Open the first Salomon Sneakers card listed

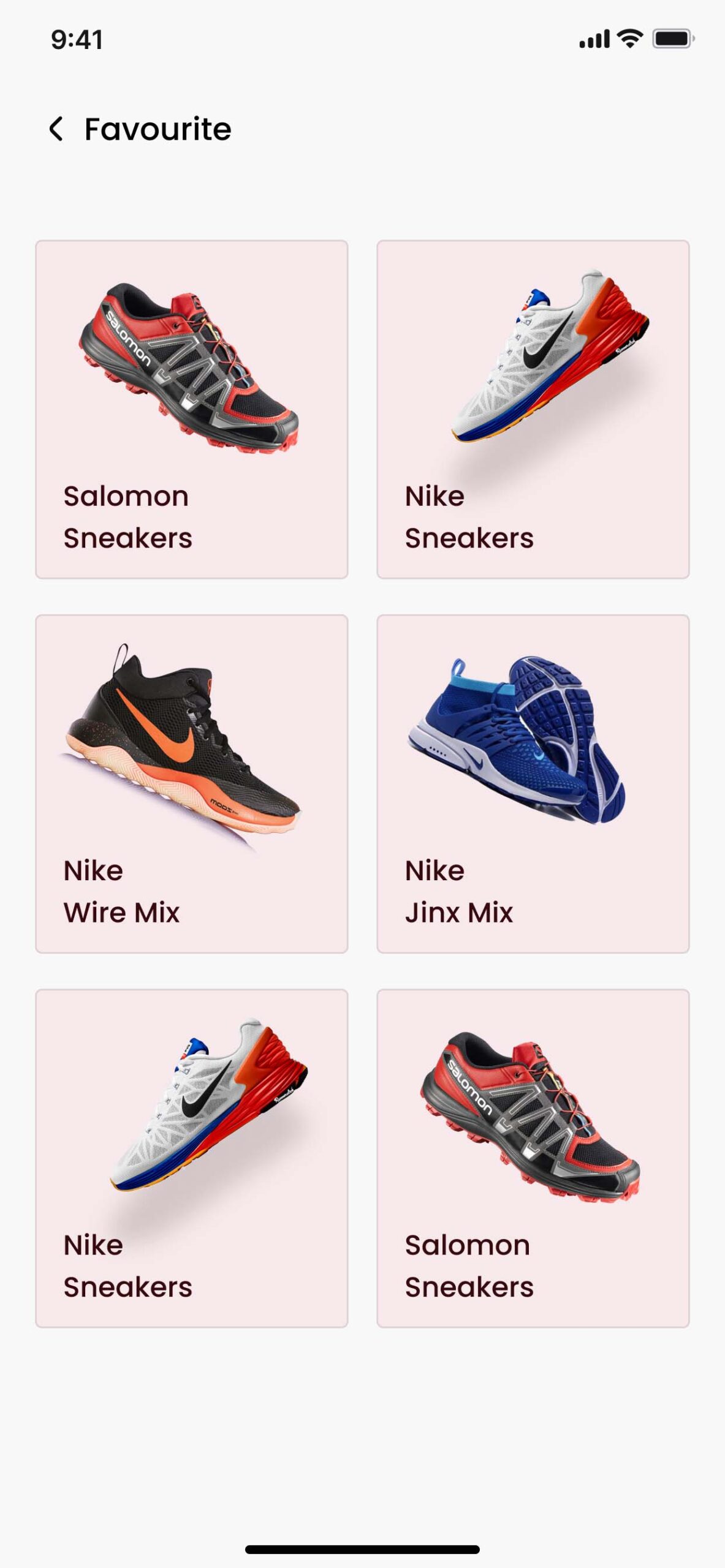[x=192, y=409]
